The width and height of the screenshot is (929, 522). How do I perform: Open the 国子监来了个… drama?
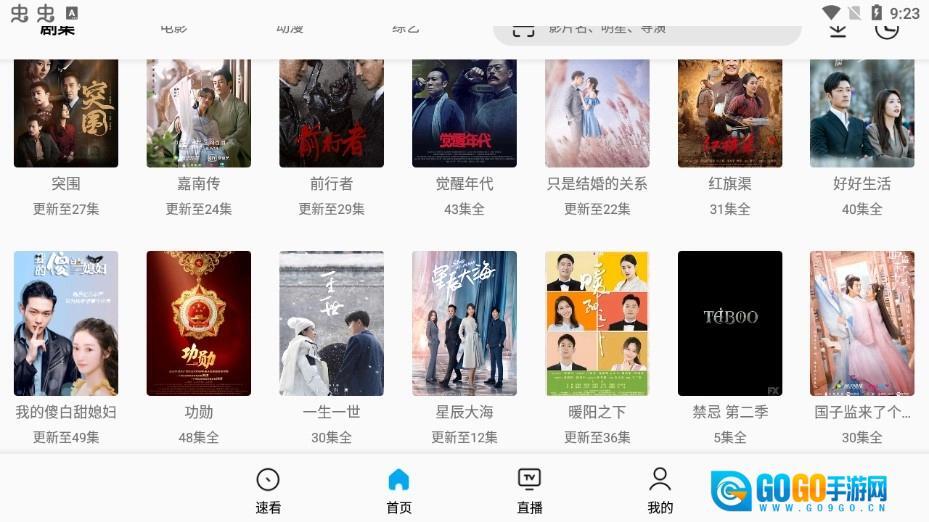pos(862,323)
